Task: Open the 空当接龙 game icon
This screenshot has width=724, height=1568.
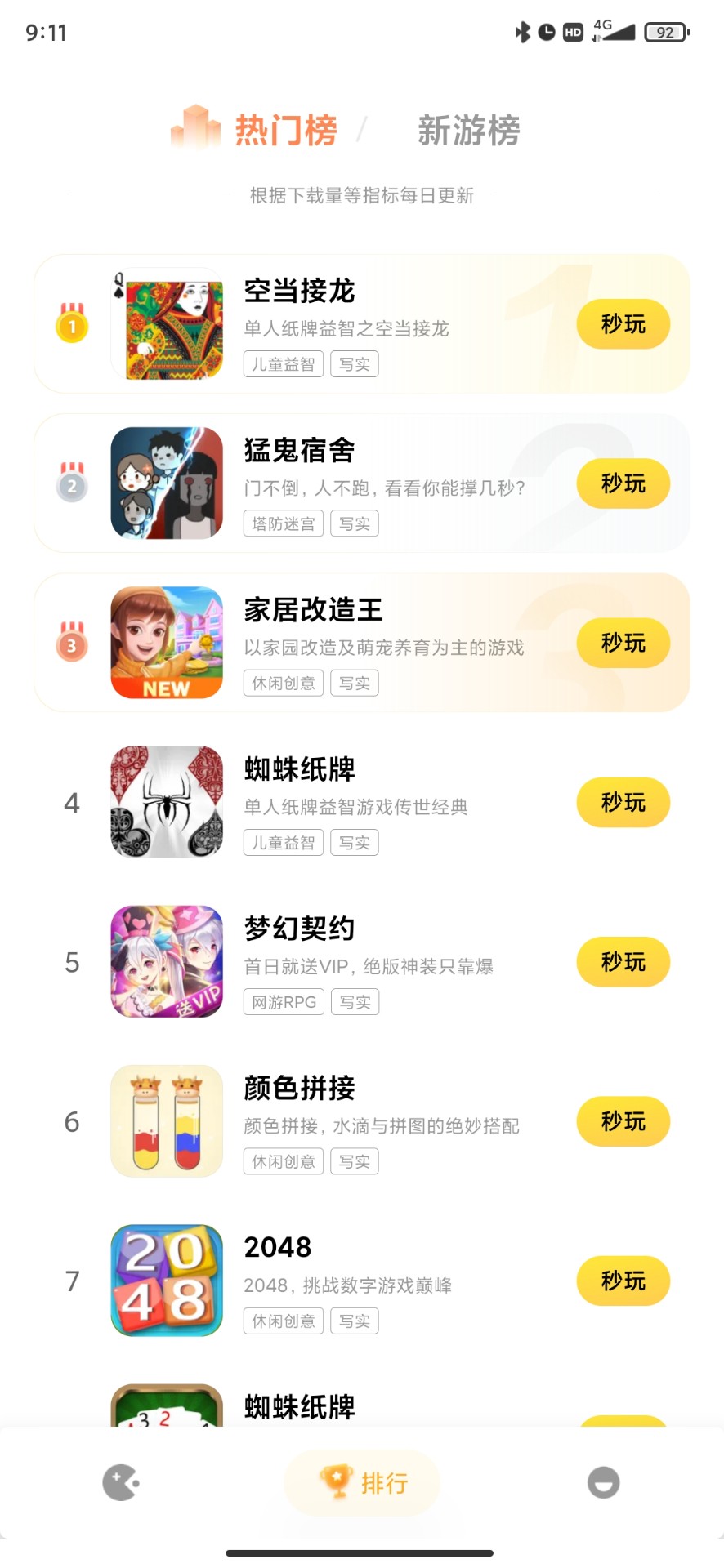Action: coord(166,324)
